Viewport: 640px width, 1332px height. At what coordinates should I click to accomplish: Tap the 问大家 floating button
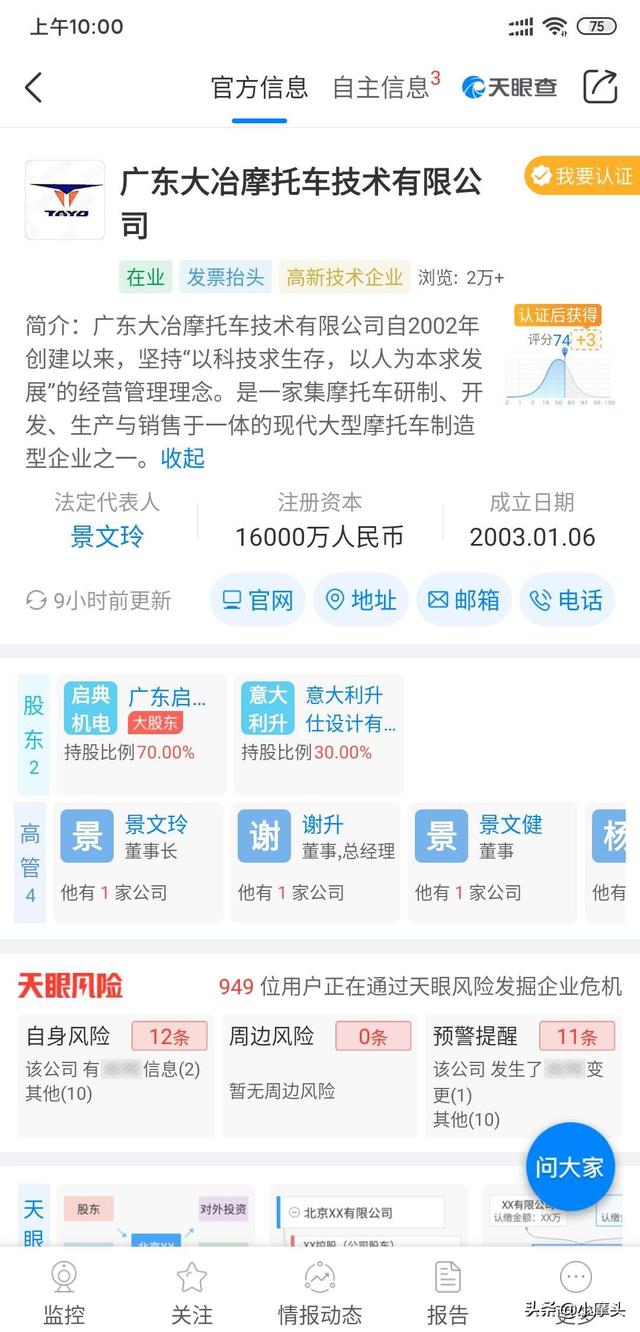tap(570, 1167)
